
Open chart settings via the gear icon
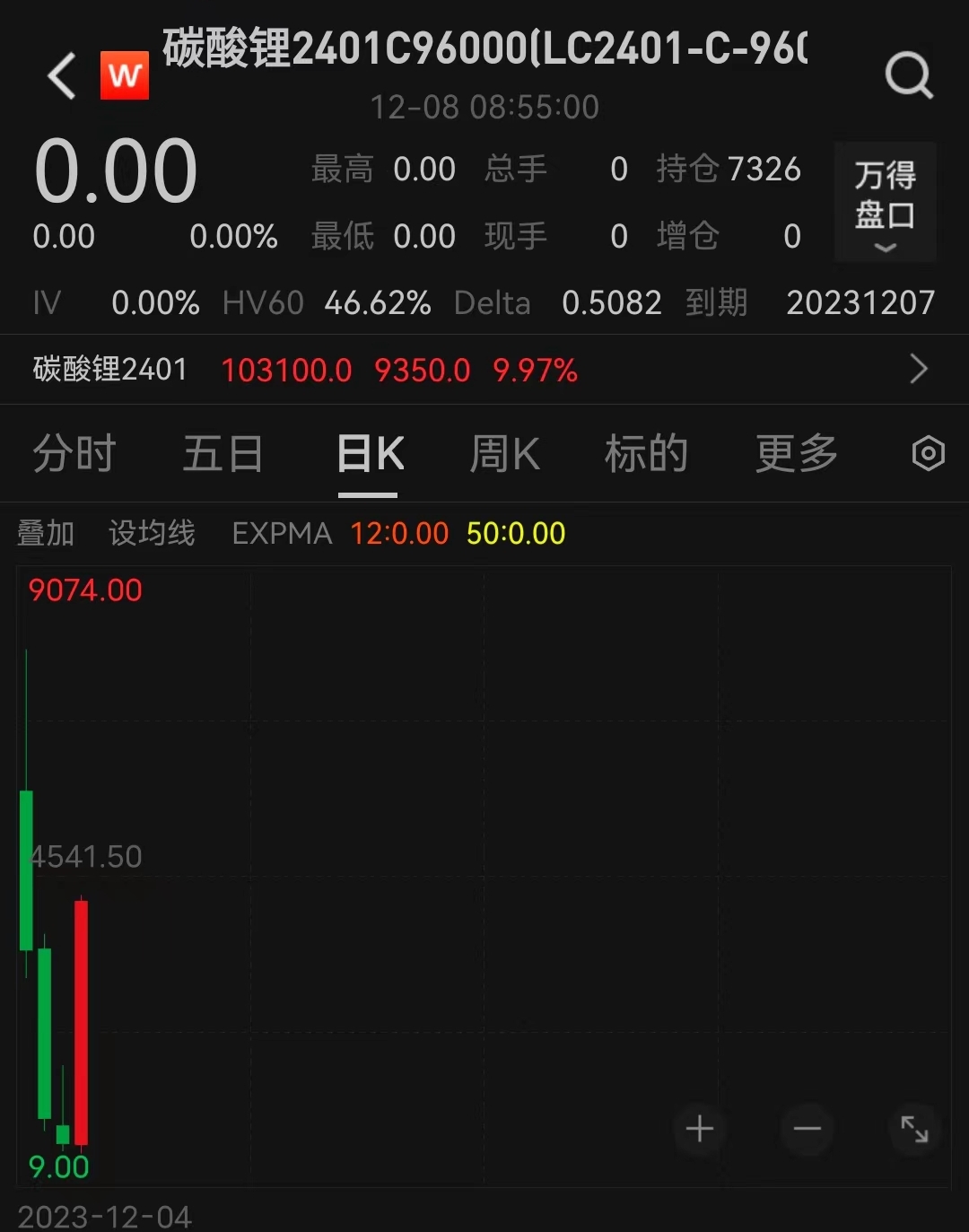pyautogui.click(x=927, y=454)
